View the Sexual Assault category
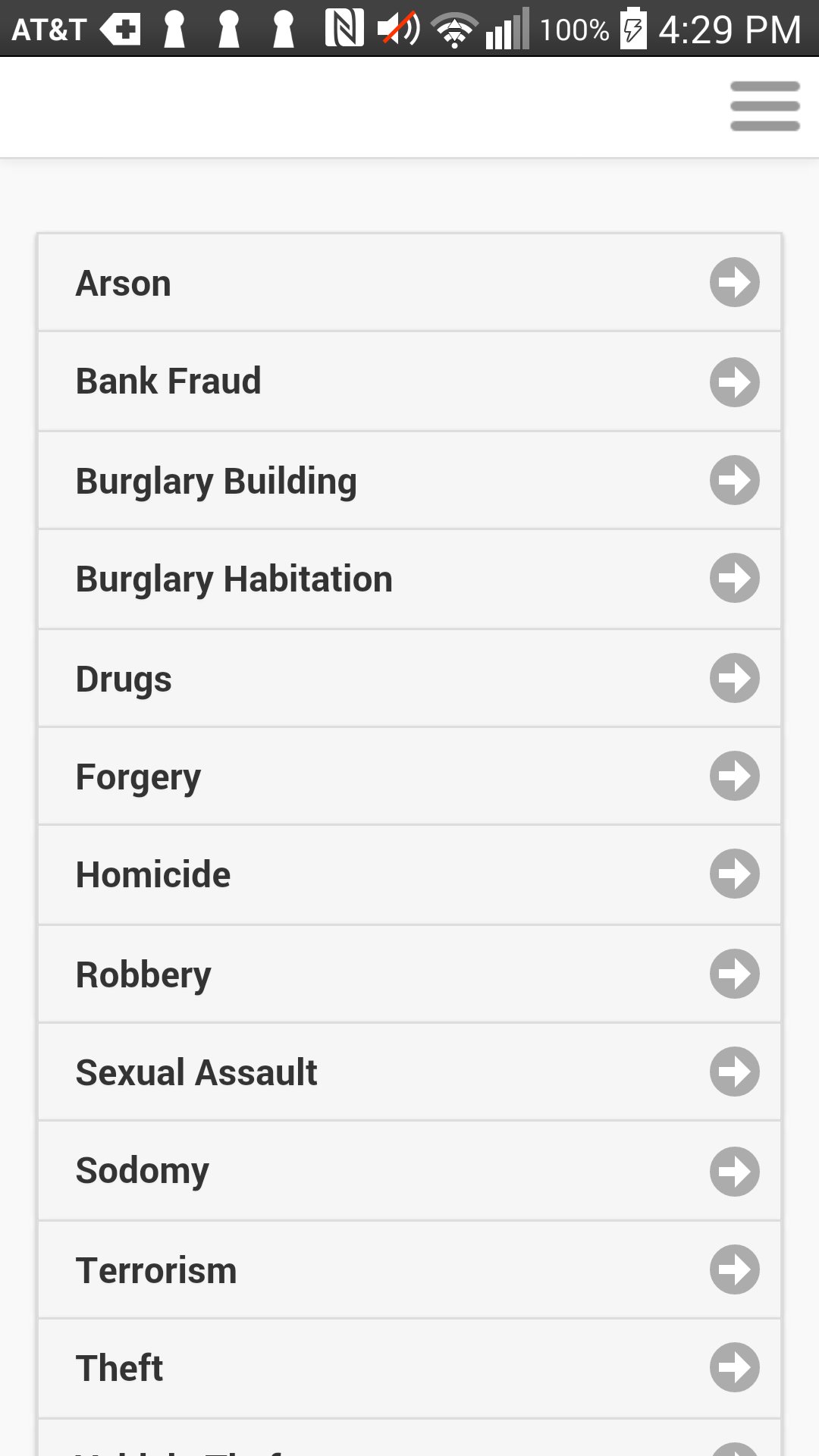The width and height of the screenshot is (819, 1456). pos(409,1072)
